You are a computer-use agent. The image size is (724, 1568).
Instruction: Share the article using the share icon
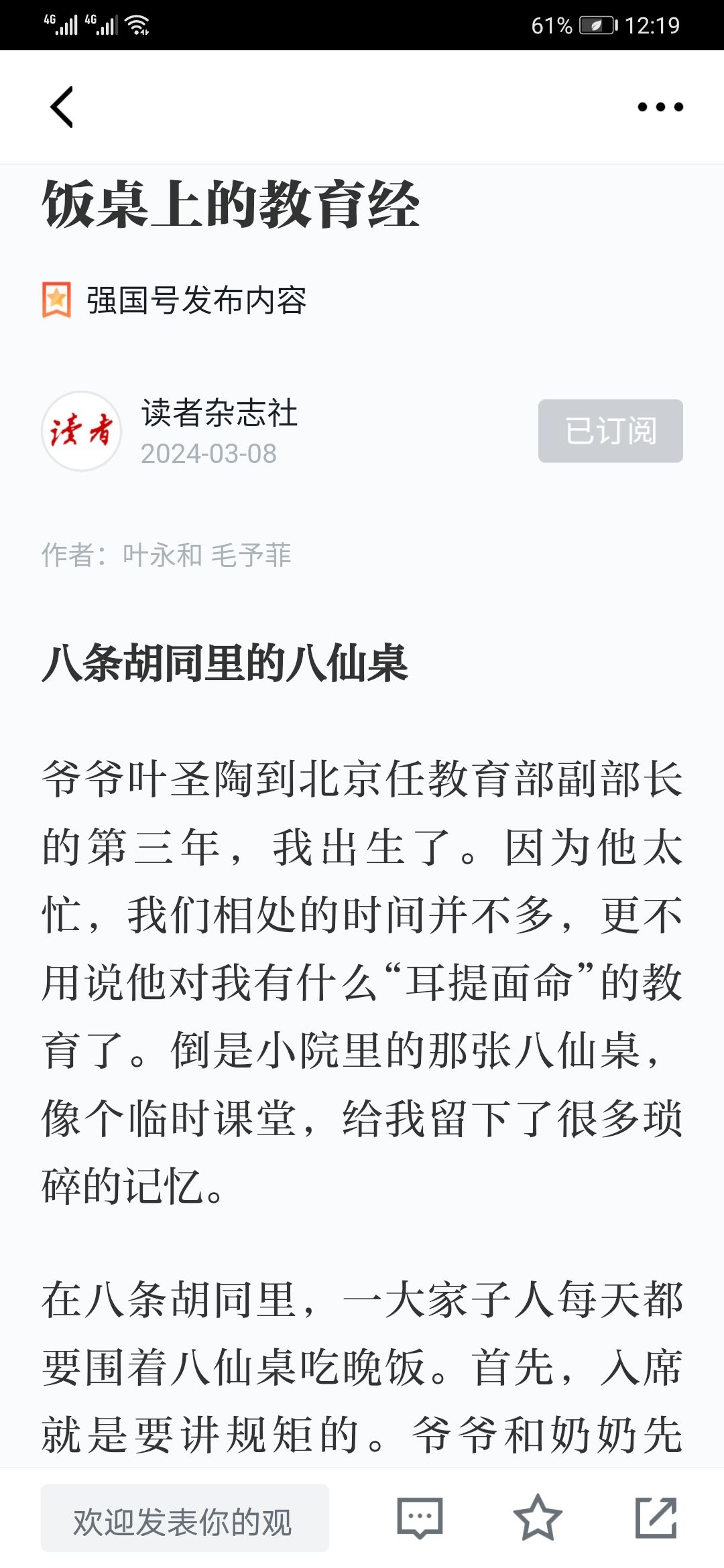pyautogui.click(x=656, y=1518)
